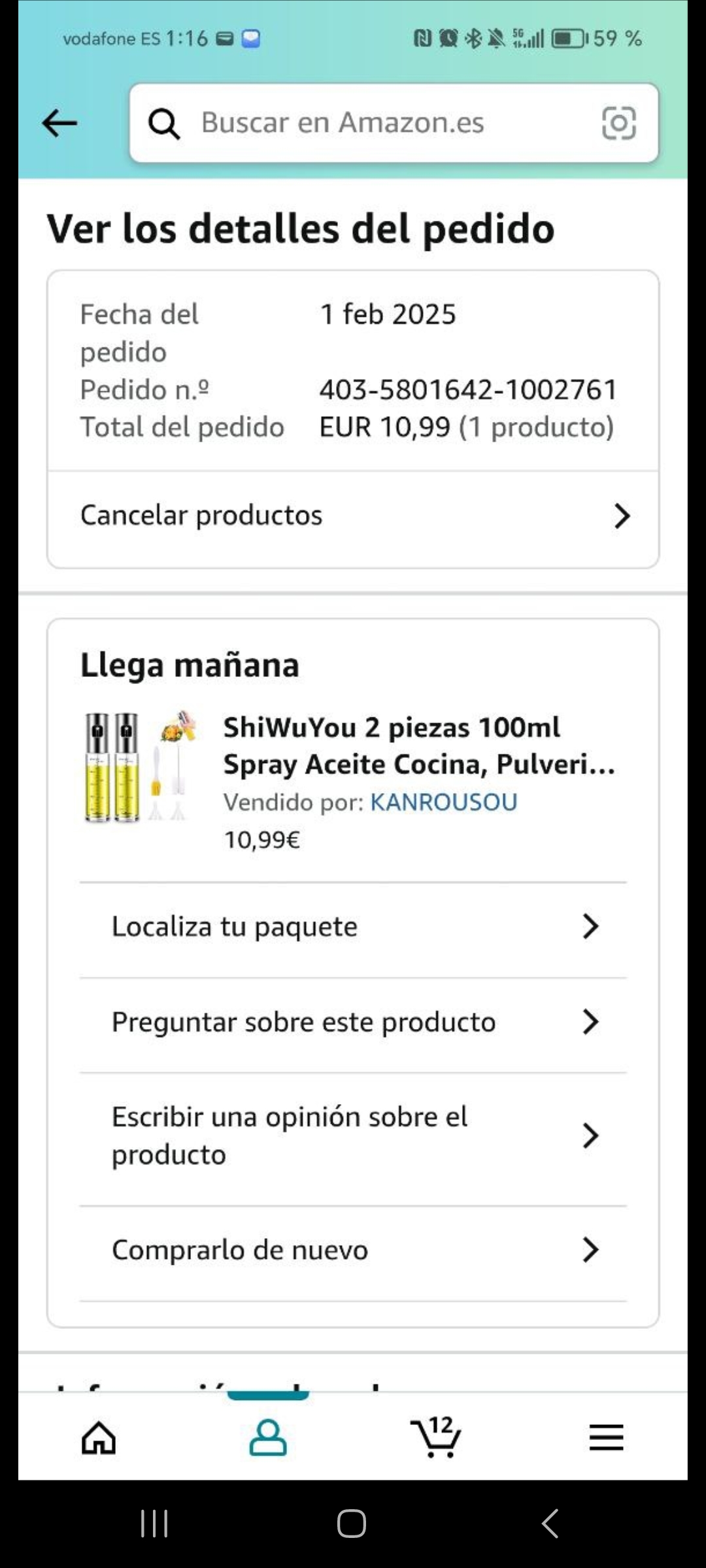The height and width of the screenshot is (1568, 706).
Task: Open Cancelar productos
Action: click(353, 515)
